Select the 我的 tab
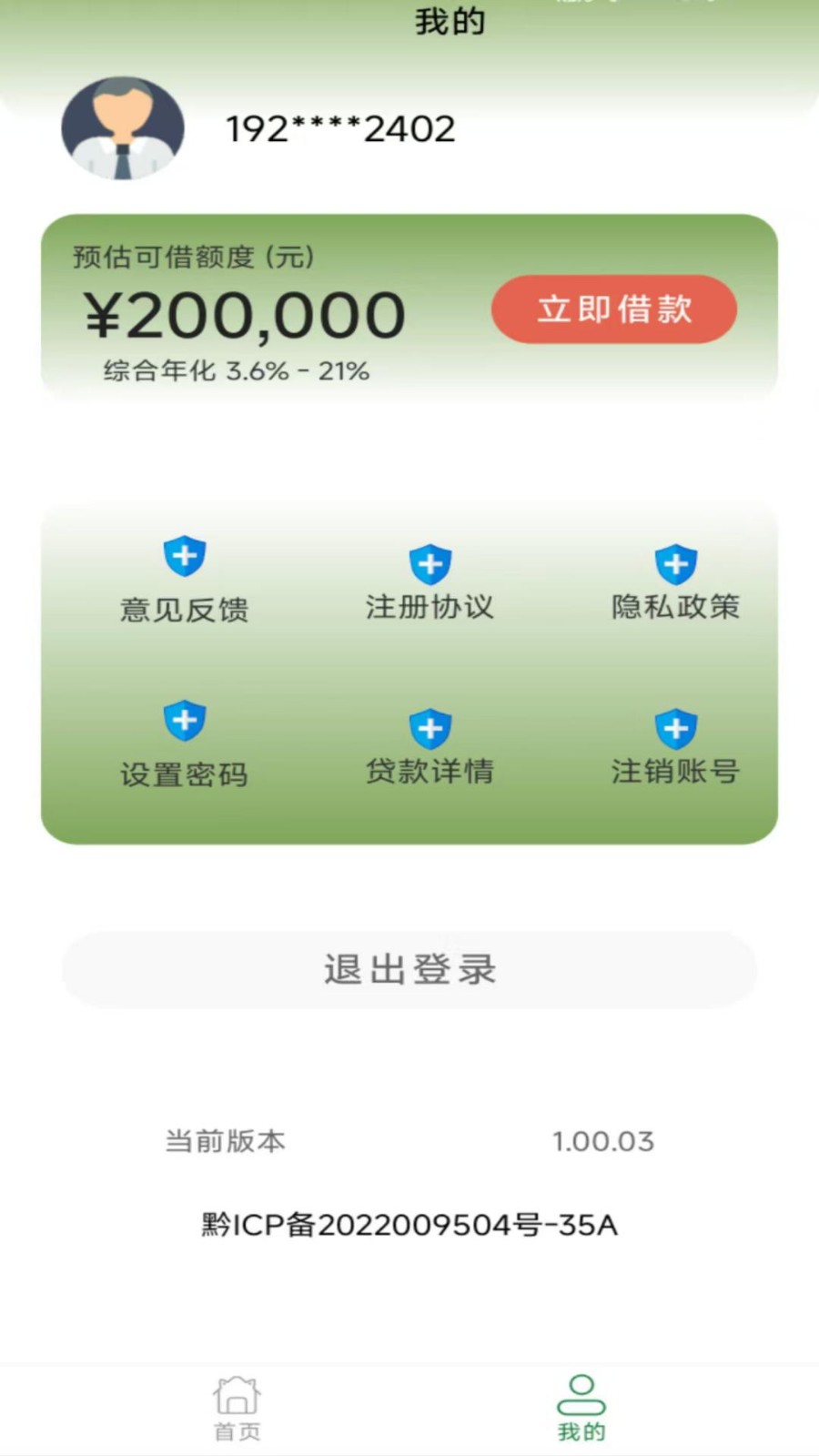 [x=581, y=1409]
